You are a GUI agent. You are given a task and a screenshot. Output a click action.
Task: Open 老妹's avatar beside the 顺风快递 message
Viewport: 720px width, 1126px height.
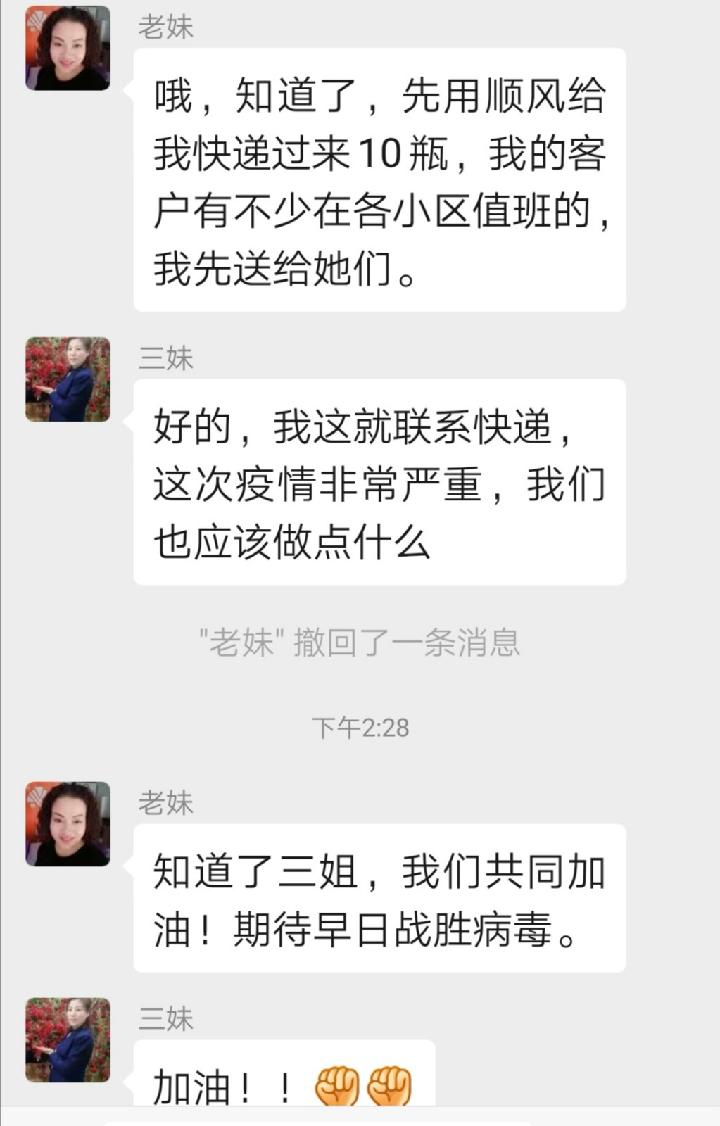tap(67, 48)
